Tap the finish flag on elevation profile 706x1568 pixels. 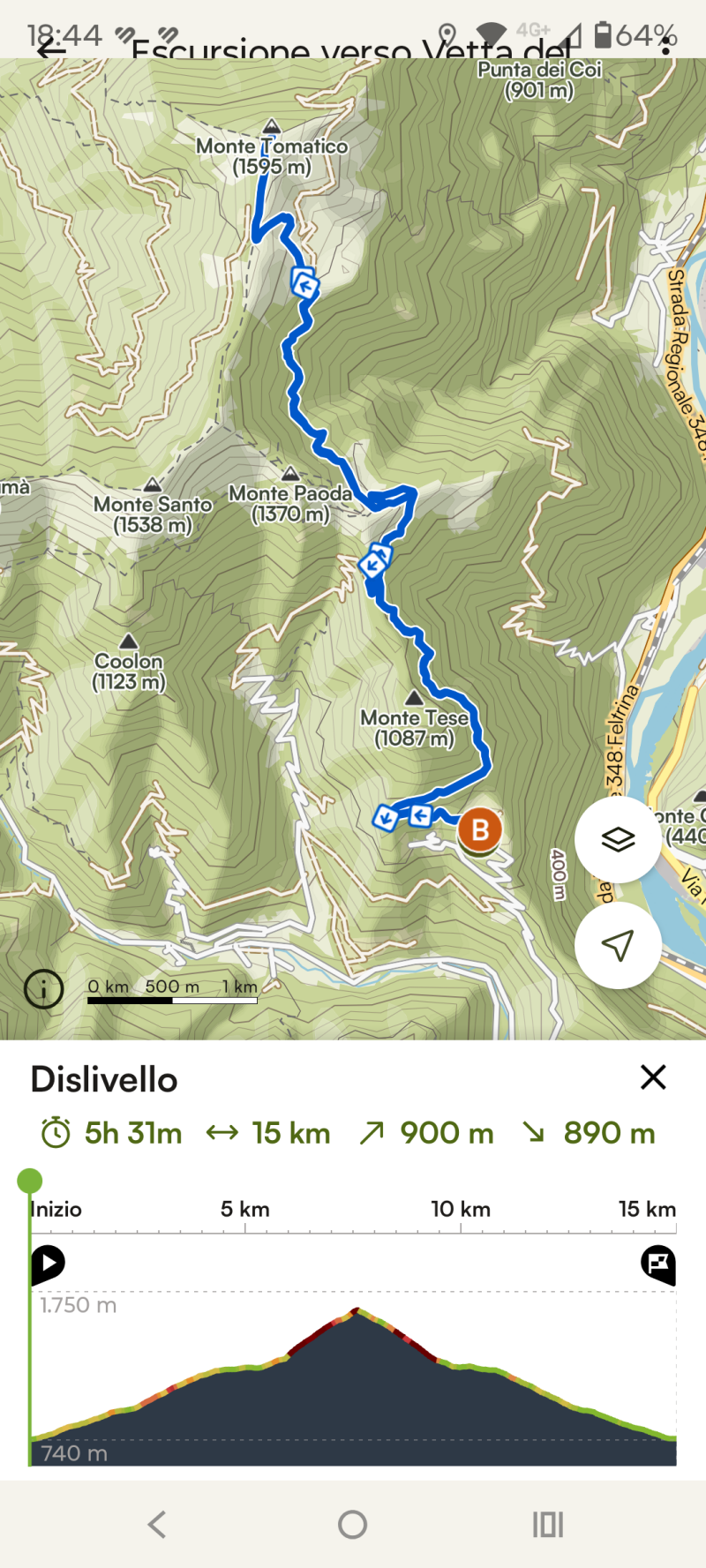(x=658, y=1264)
